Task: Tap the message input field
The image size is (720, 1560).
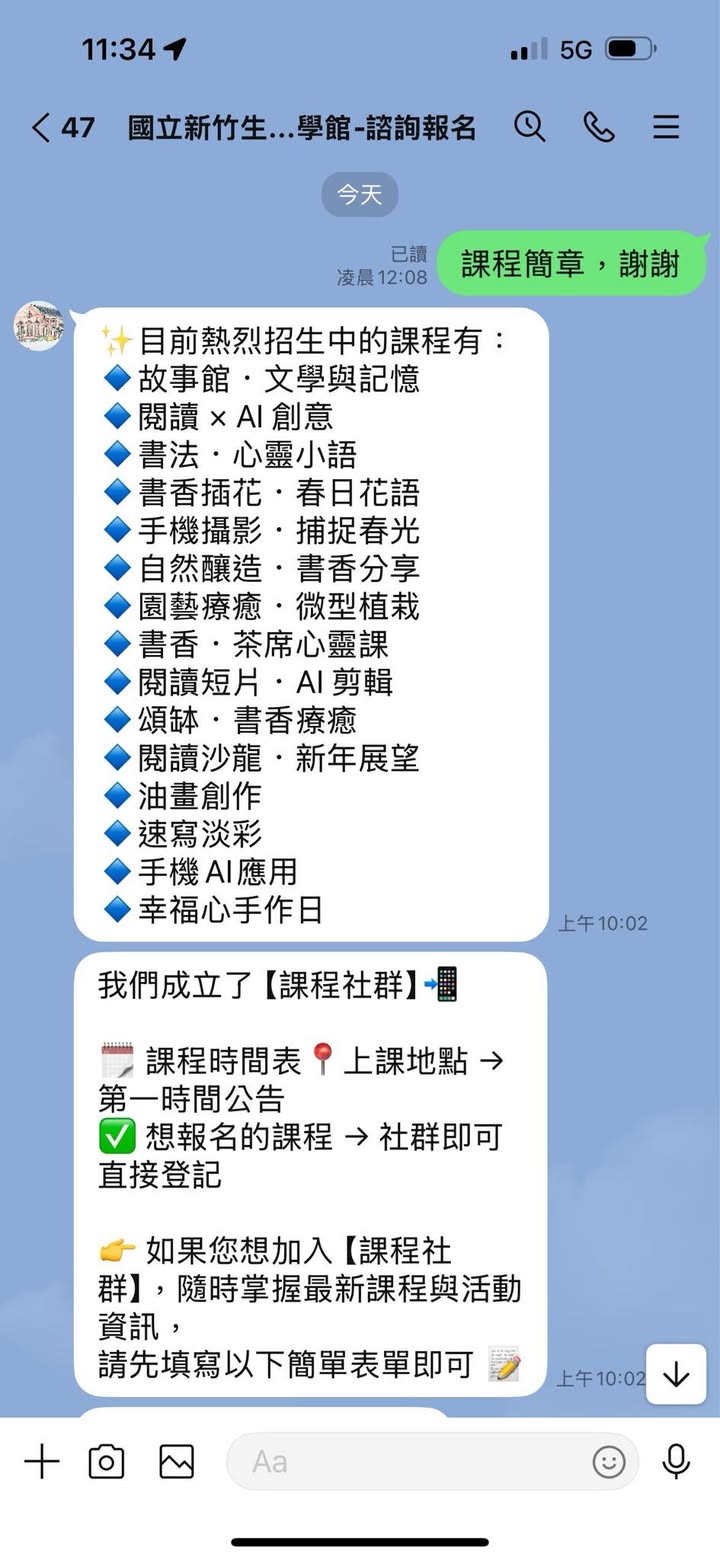Action: 410,1462
